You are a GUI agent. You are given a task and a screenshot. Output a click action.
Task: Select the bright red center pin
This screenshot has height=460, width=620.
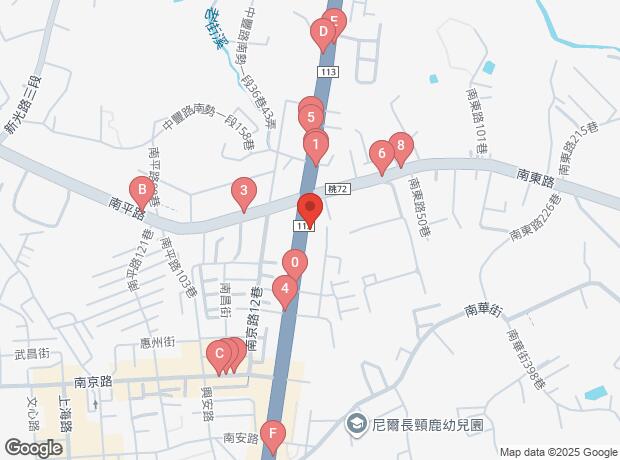tap(308, 211)
